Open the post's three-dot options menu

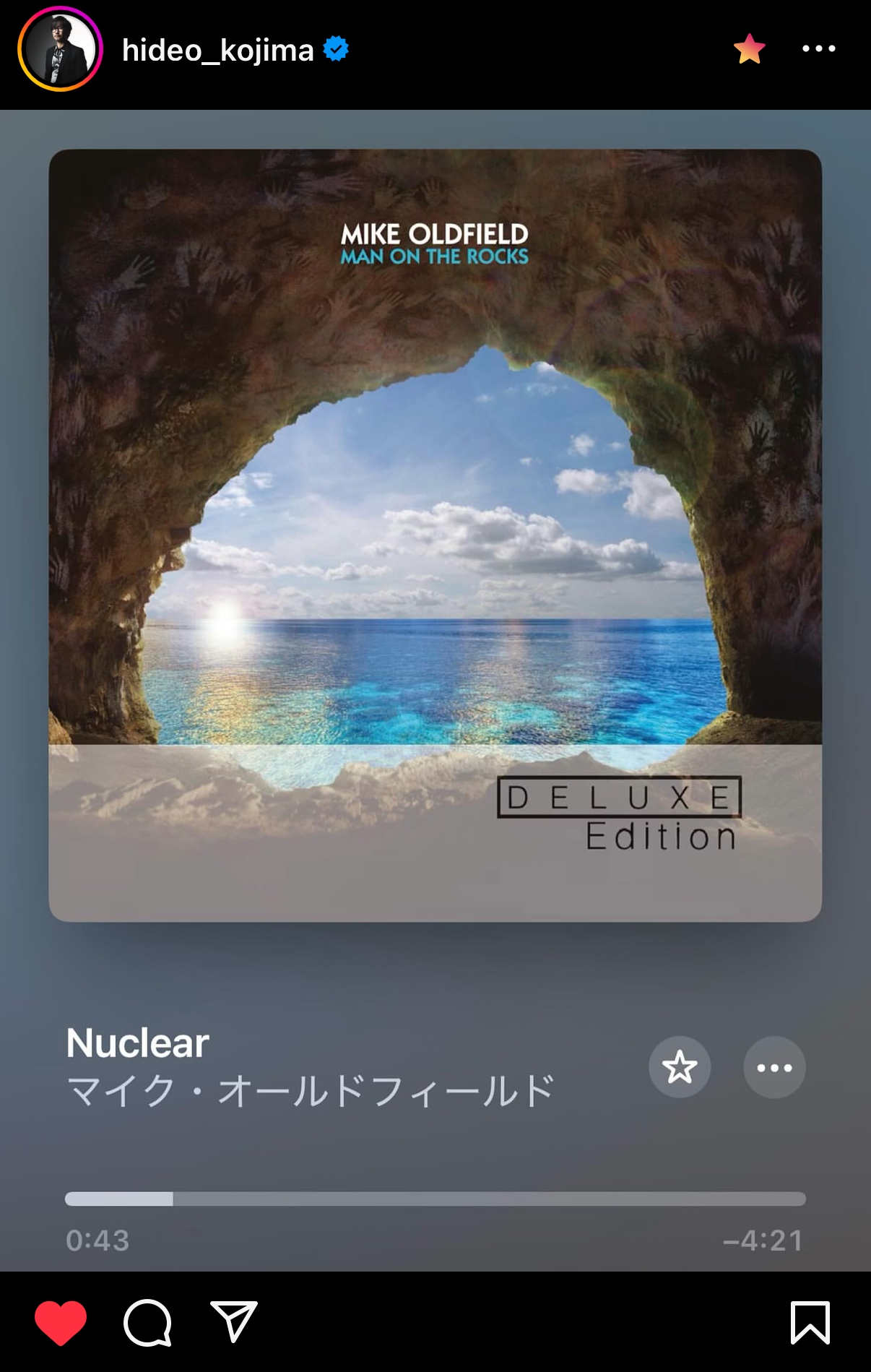click(x=819, y=48)
